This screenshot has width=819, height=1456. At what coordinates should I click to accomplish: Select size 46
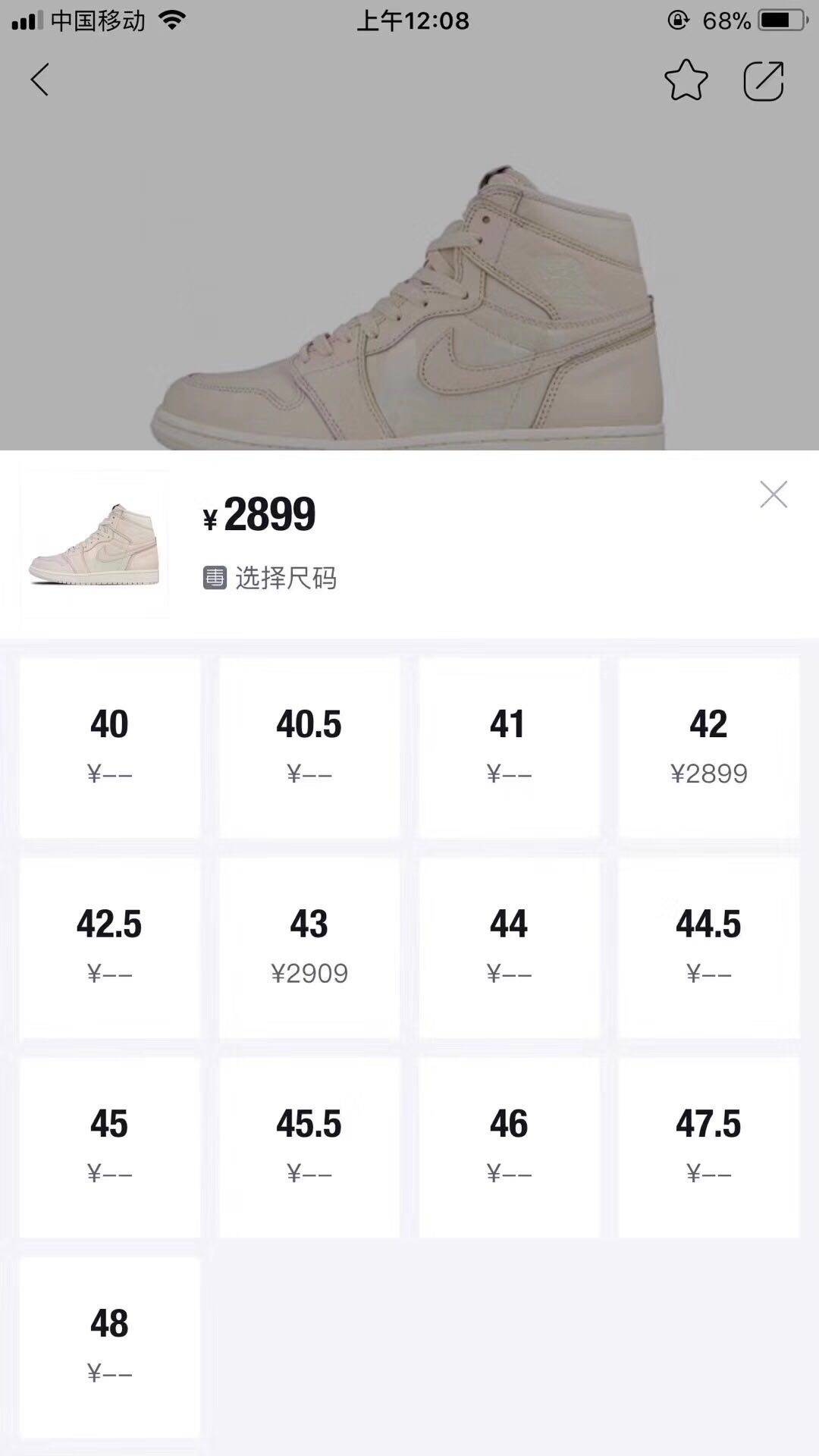pos(509,1147)
